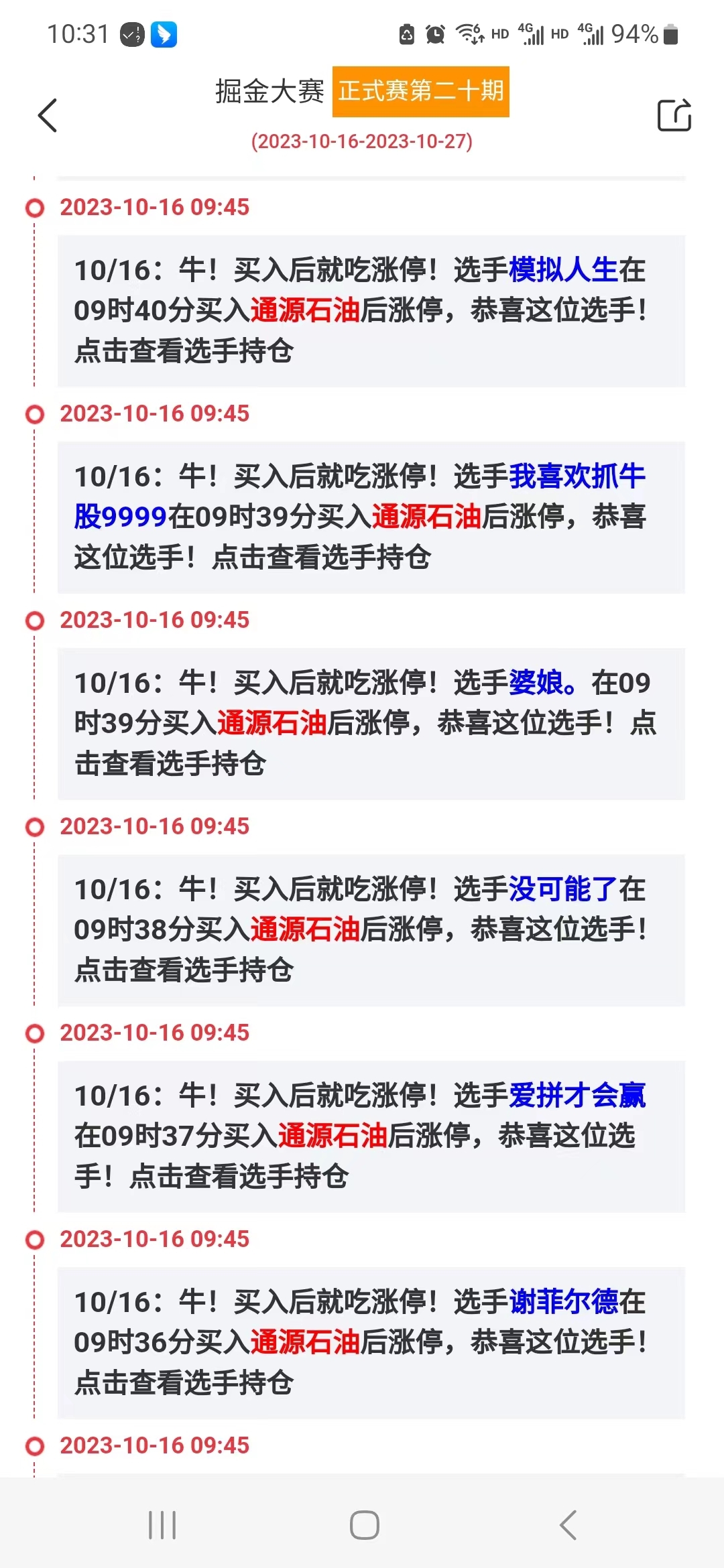Open the 正式赛第二十期 contest period badge
The height and width of the screenshot is (1568, 724).
421,91
